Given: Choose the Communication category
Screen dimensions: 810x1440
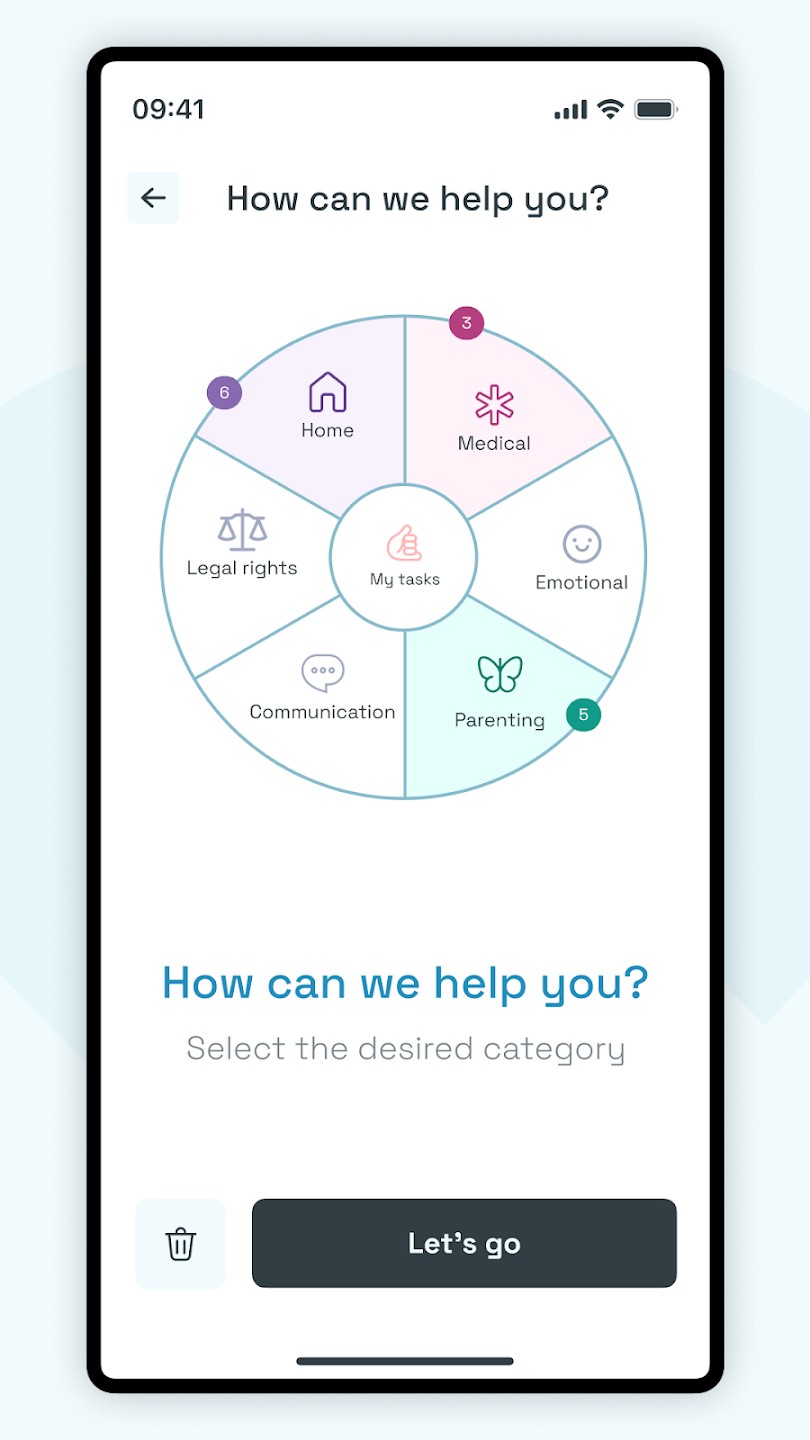Looking at the screenshot, I should [x=322, y=688].
